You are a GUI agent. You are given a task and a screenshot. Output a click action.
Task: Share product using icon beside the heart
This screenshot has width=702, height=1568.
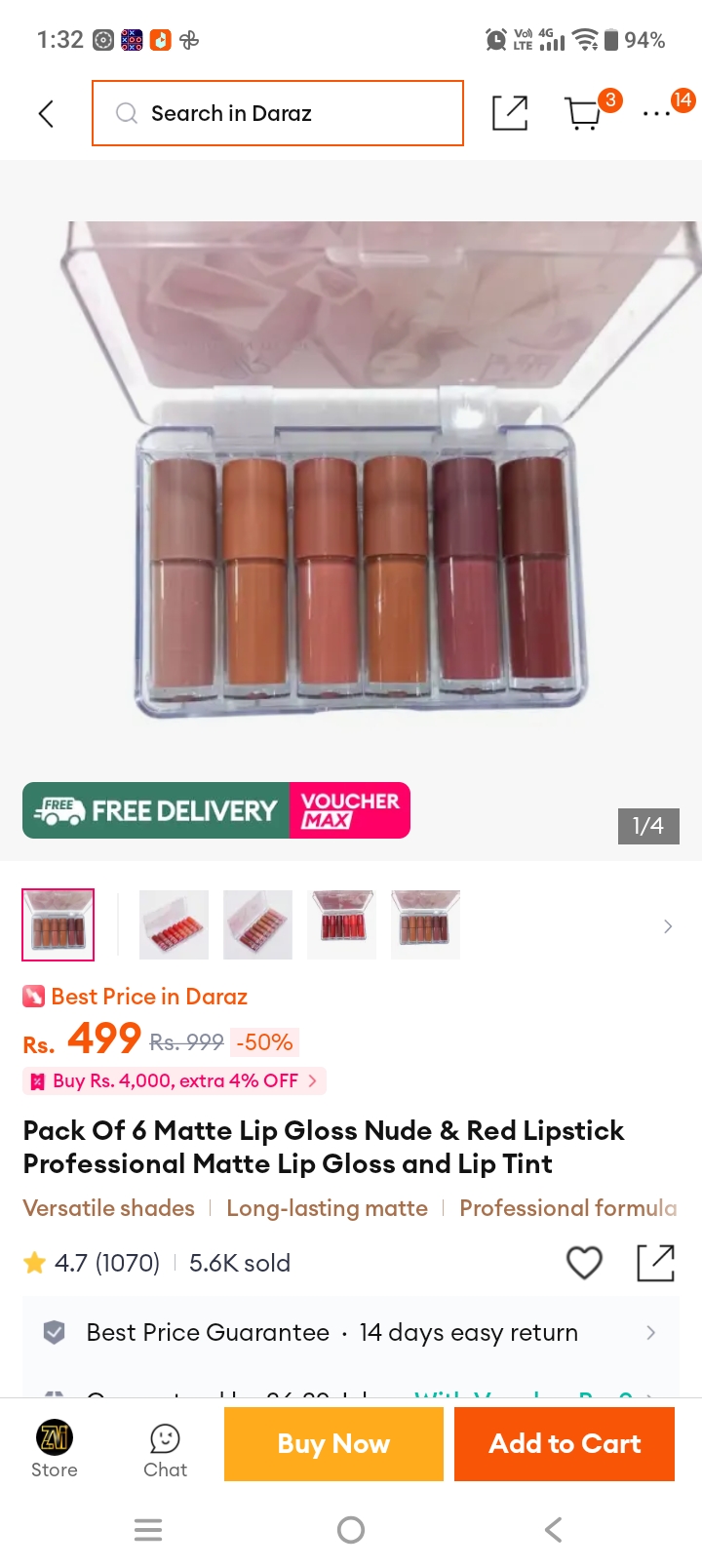coord(655,1263)
